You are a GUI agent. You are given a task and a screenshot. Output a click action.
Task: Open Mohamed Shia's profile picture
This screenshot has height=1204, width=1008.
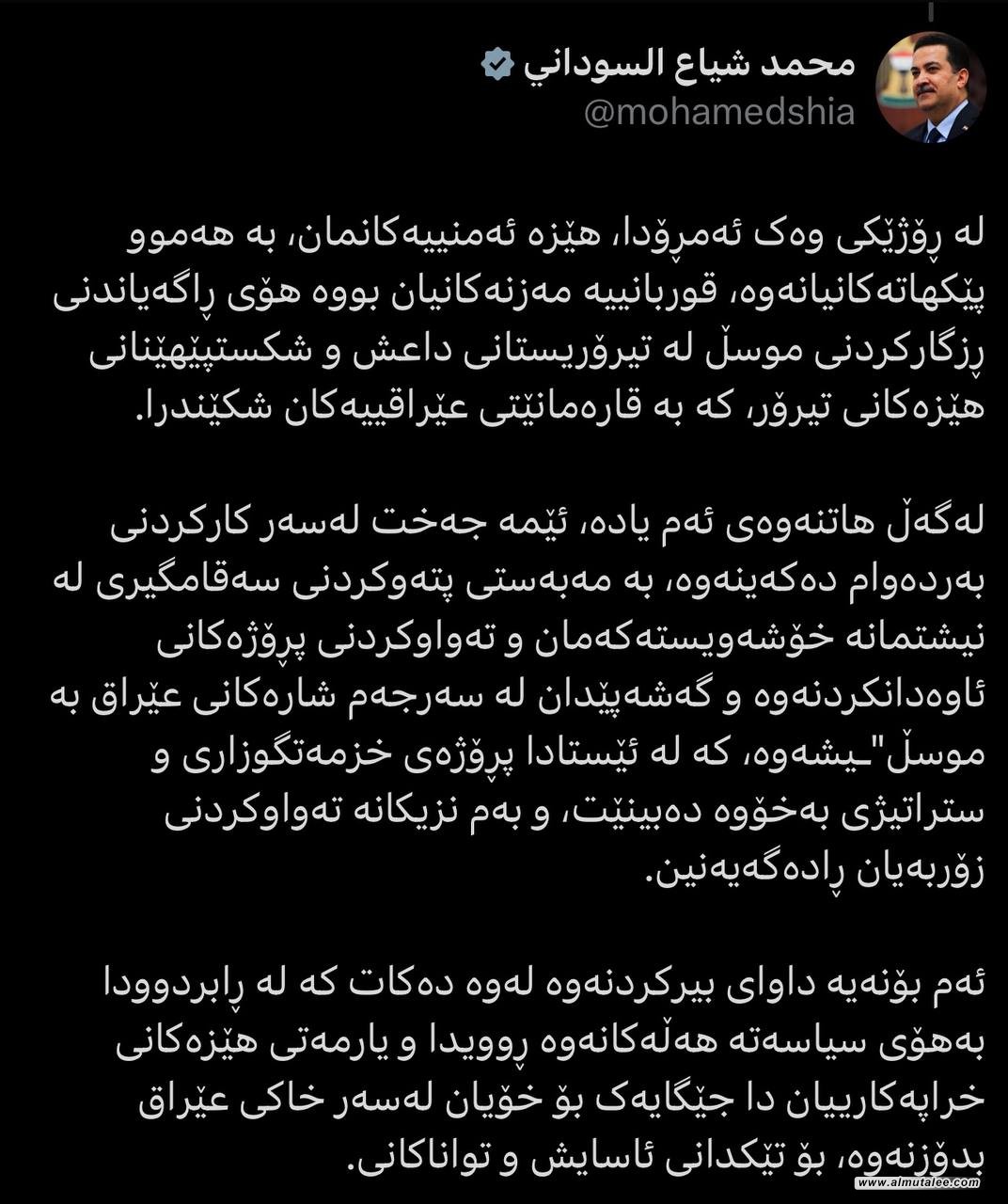(930, 87)
